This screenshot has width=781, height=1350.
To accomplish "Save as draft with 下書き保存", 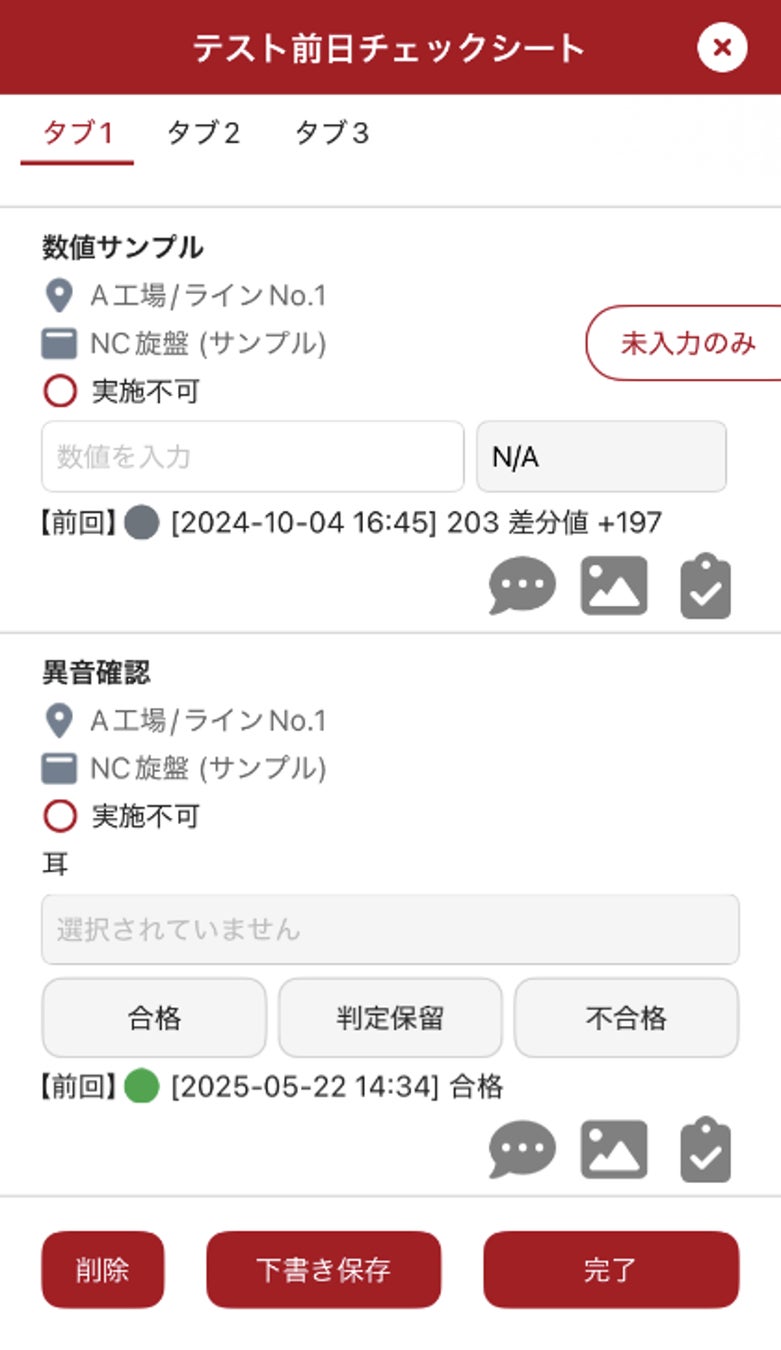I will (x=323, y=1270).
